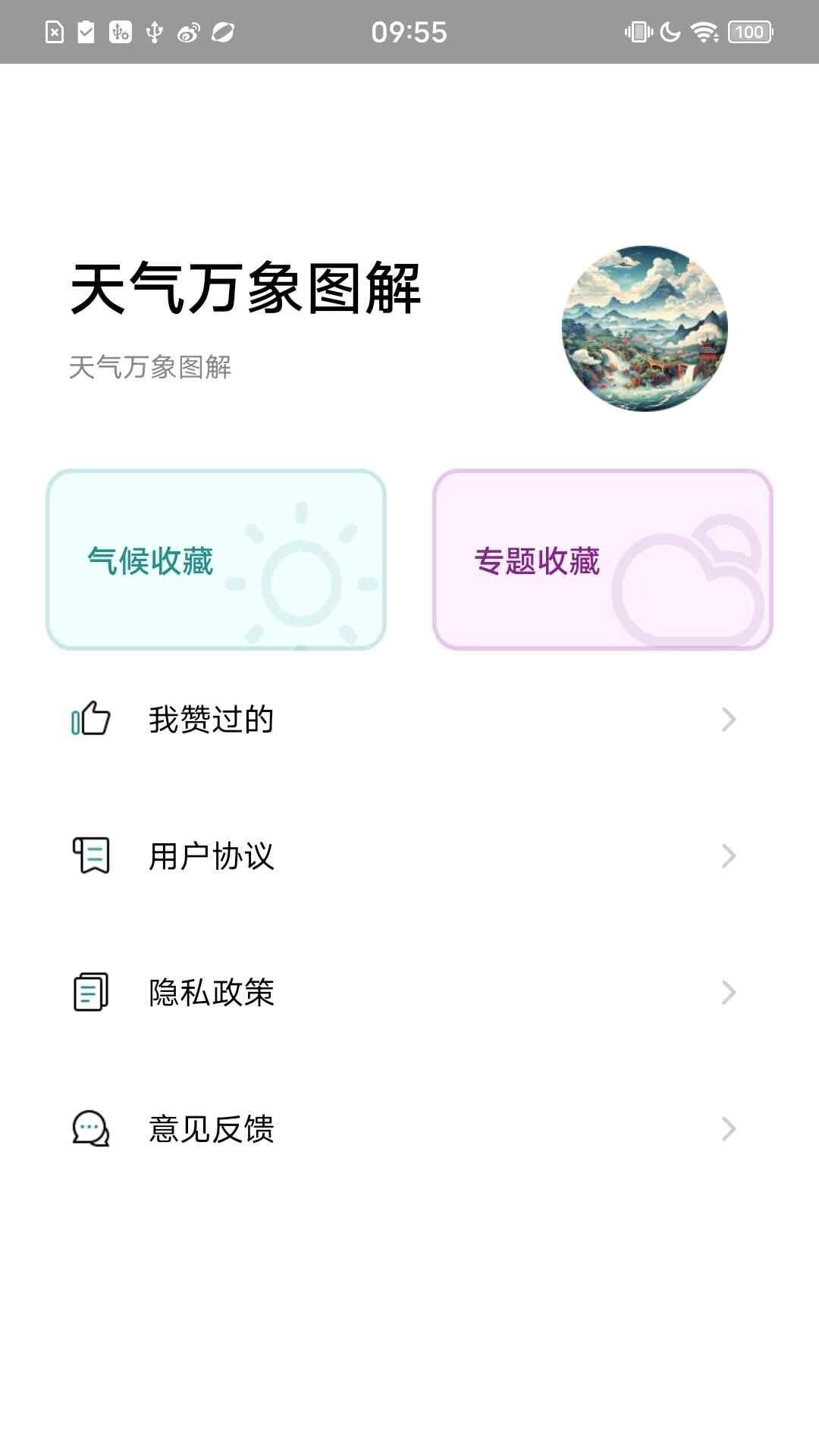Expand the 隐私政策 row via its chevron
The width and height of the screenshot is (819, 1456).
[729, 992]
